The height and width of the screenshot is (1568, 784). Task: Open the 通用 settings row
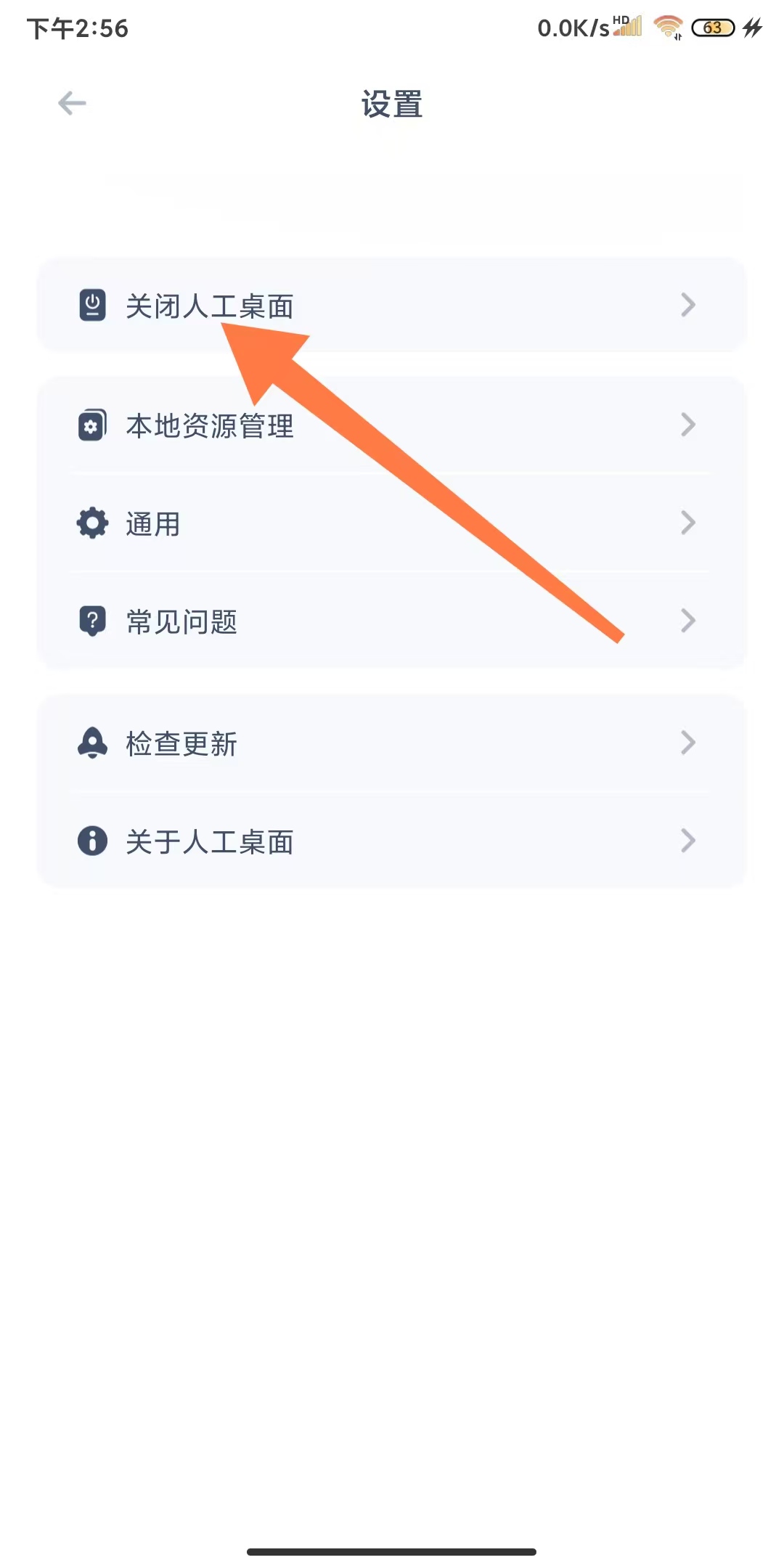[x=391, y=523]
